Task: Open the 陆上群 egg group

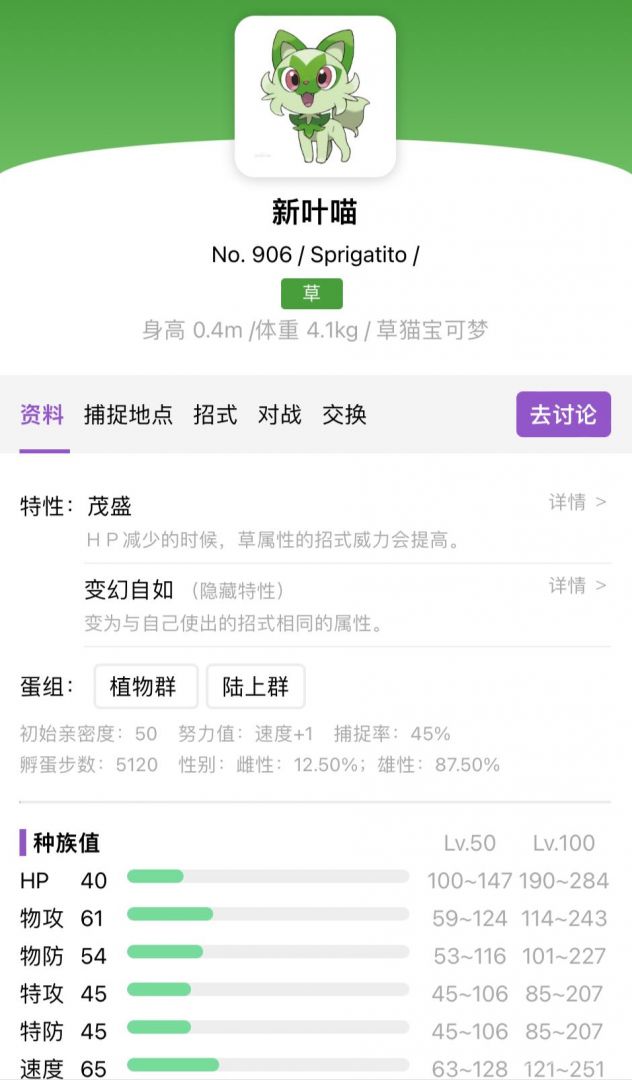Action: 255,686
